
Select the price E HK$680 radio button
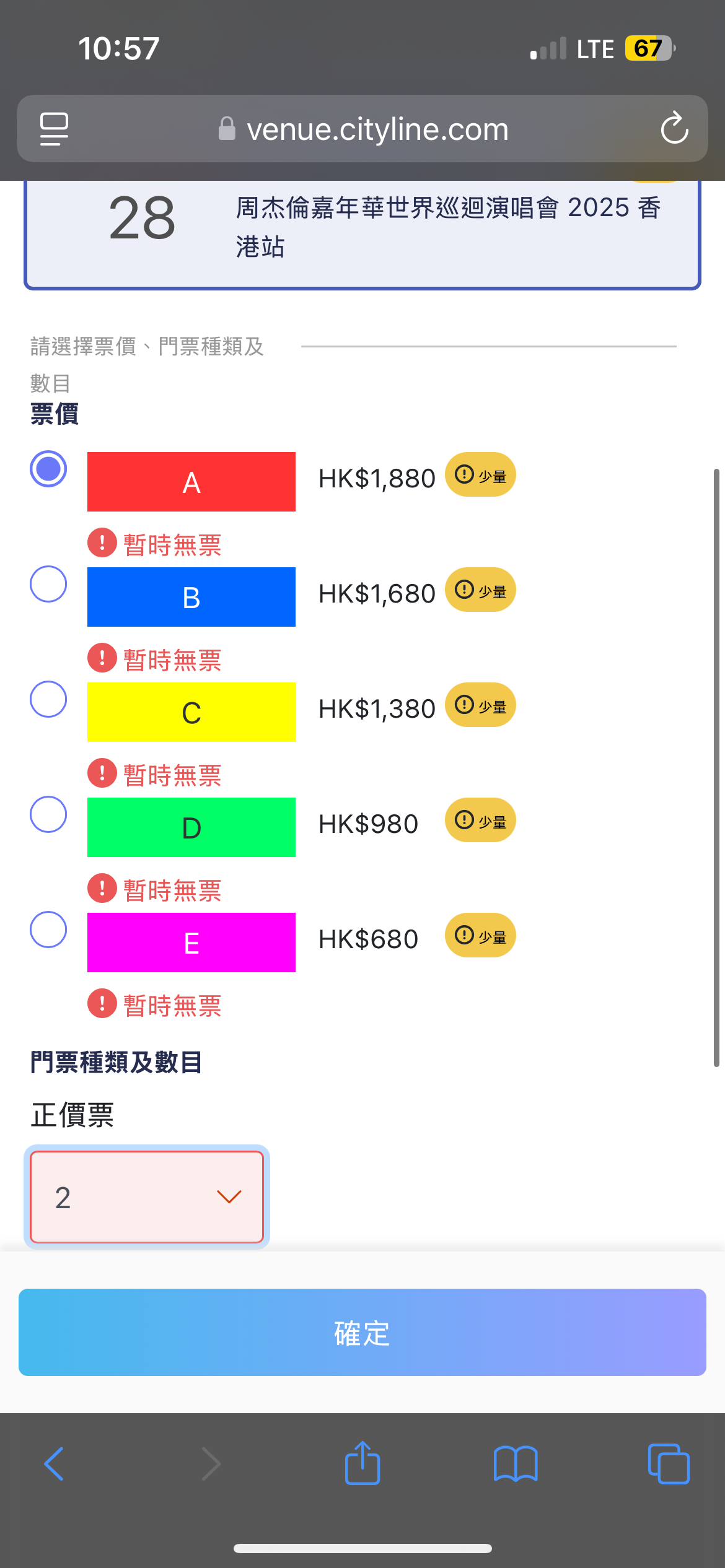point(48,930)
